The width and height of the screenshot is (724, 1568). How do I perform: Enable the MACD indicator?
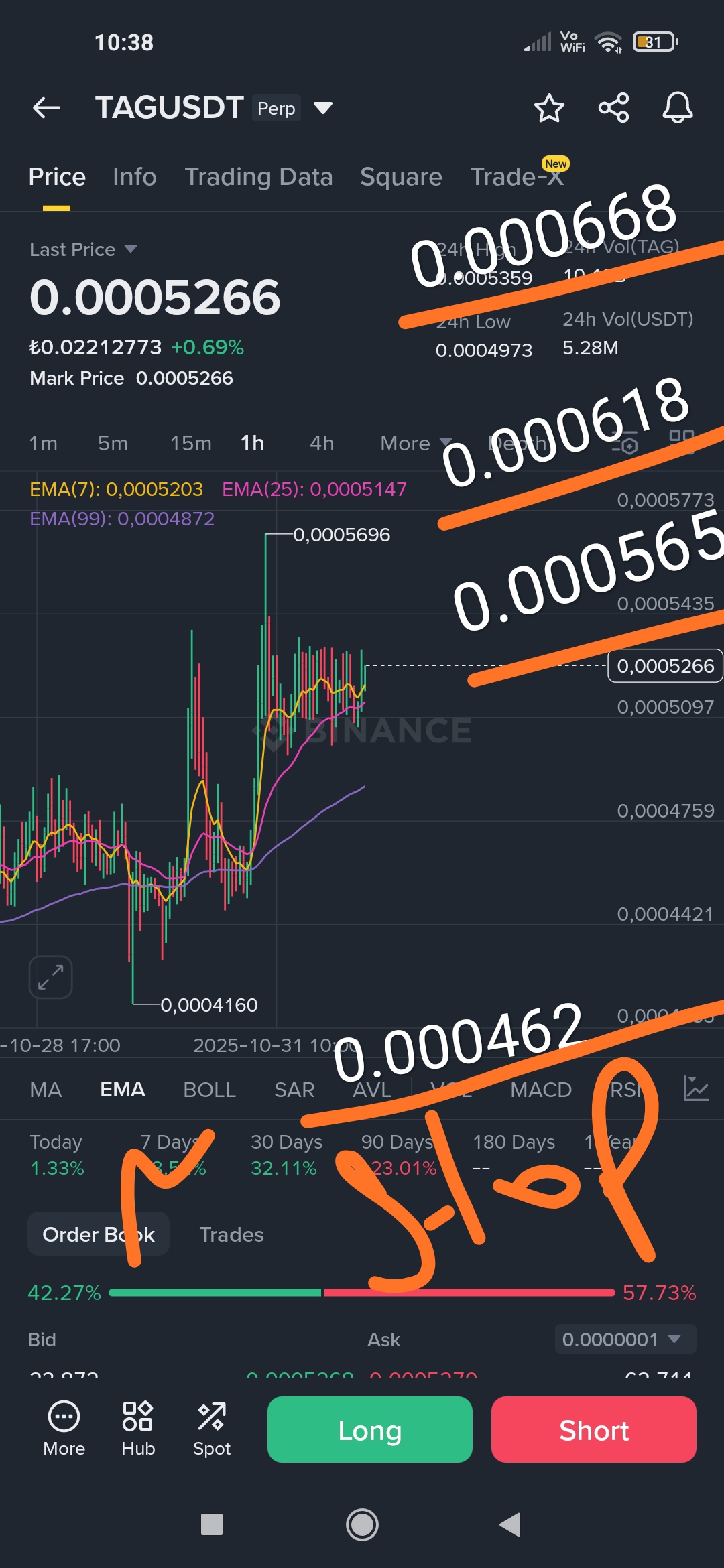point(540,1090)
